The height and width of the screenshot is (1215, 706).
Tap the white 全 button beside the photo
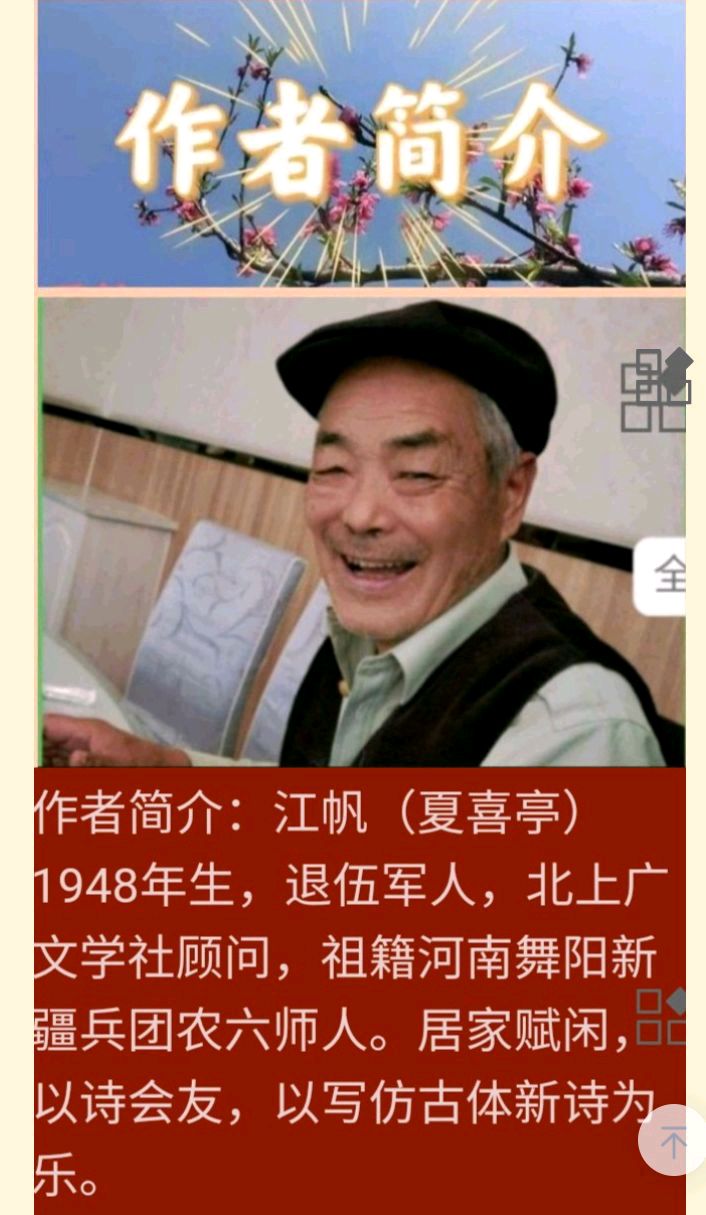(662, 576)
